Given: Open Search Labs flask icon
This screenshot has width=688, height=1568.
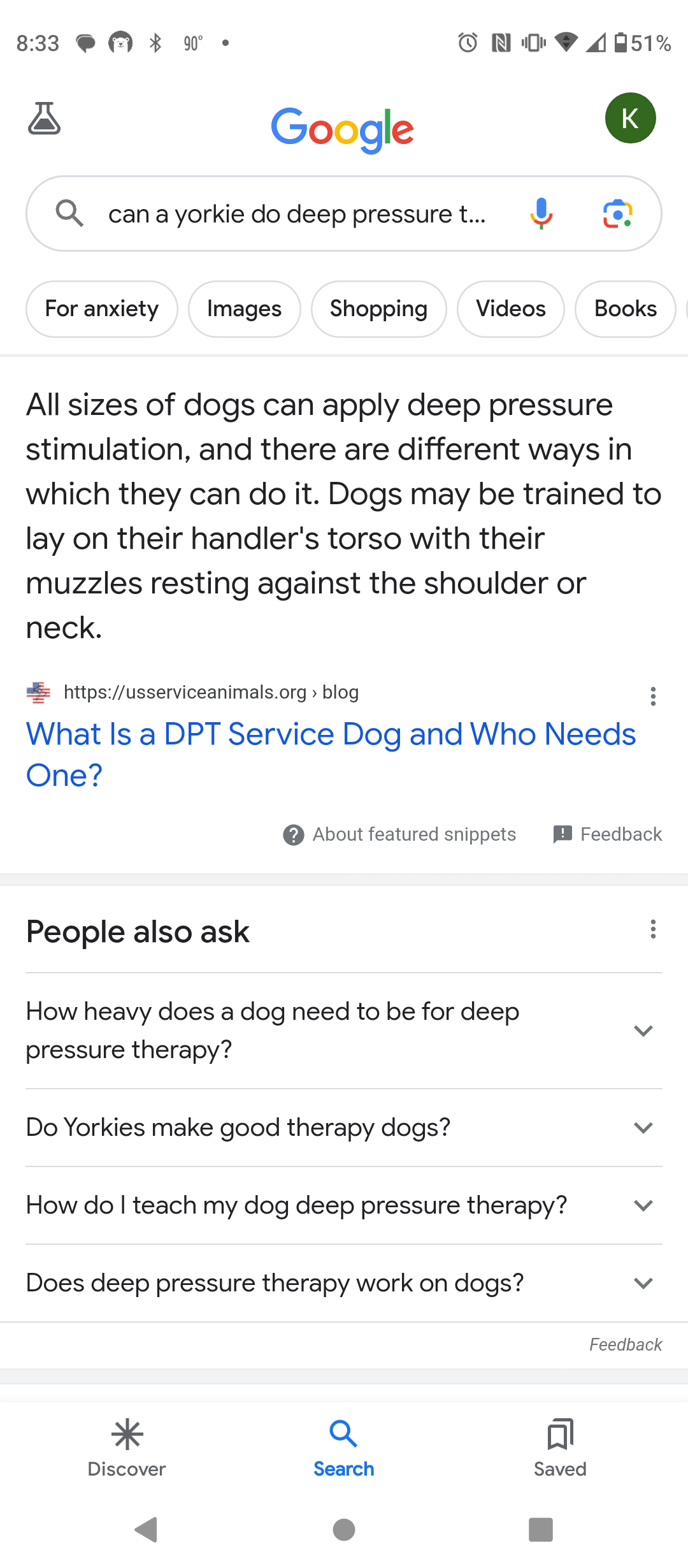Looking at the screenshot, I should click(x=44, y=119).
